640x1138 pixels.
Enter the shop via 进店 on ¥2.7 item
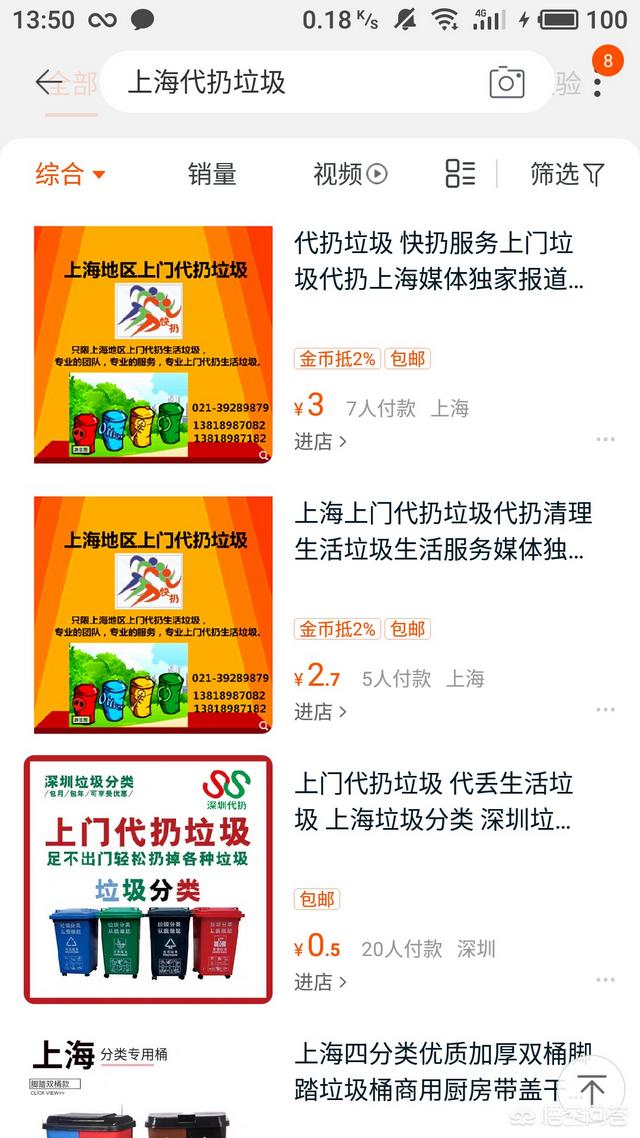[320, 711]
